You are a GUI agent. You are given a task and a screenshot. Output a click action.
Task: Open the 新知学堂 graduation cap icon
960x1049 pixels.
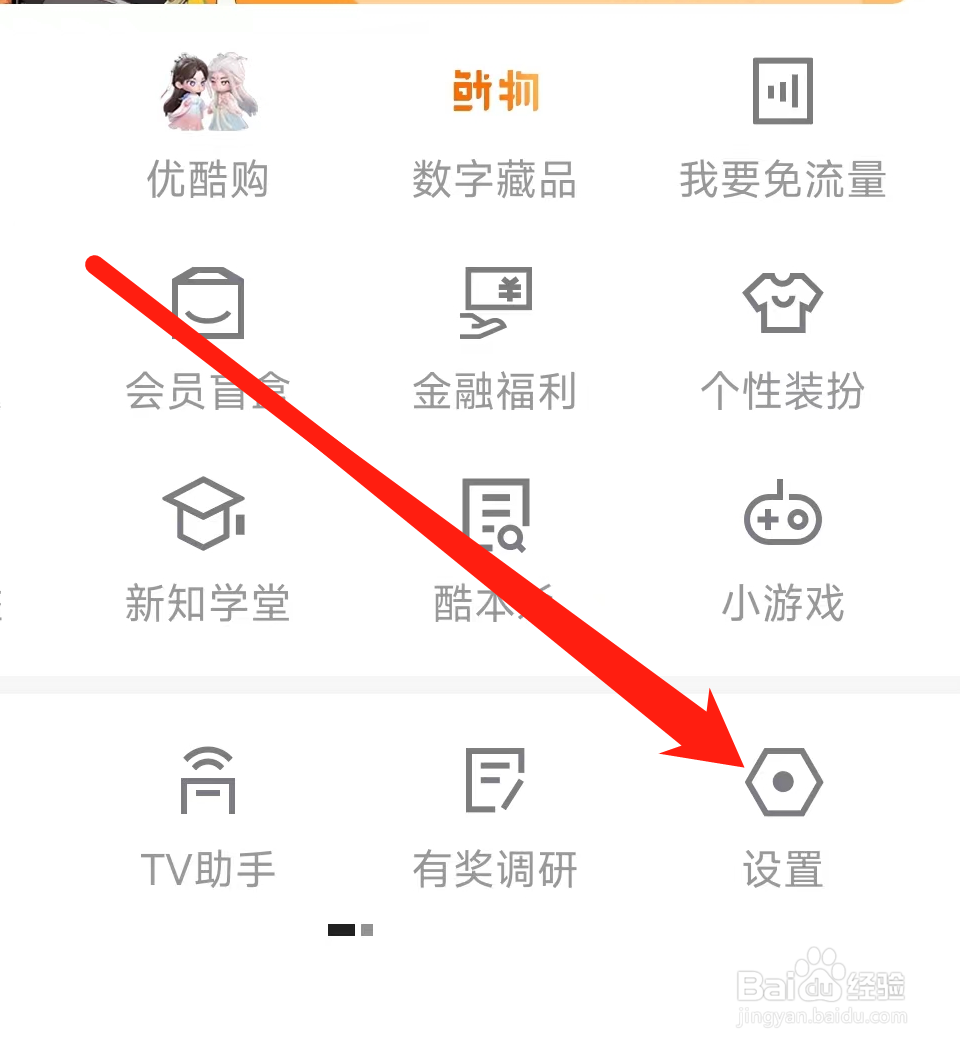click(x=207, y=513)
